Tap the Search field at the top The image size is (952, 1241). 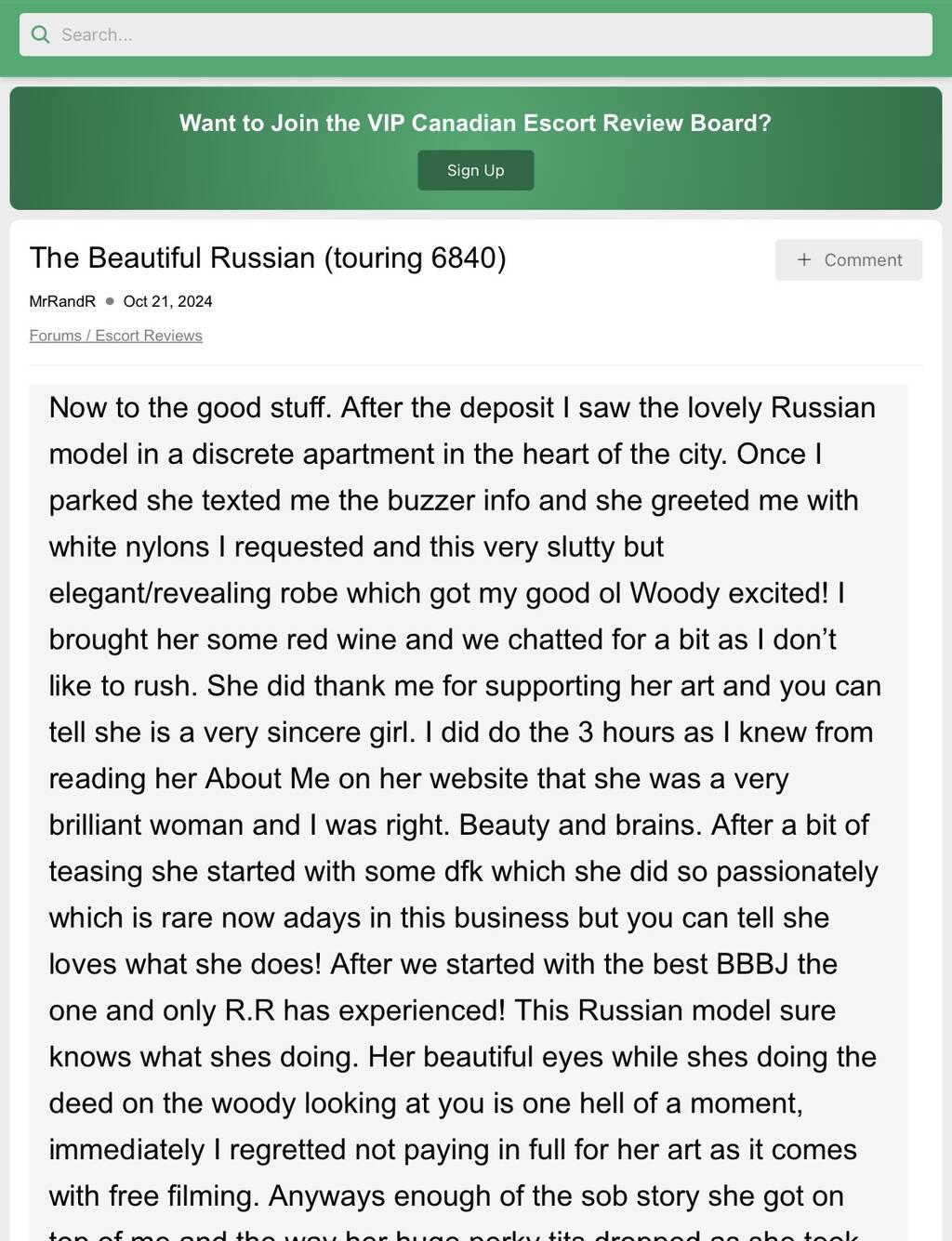coord(475,34)
